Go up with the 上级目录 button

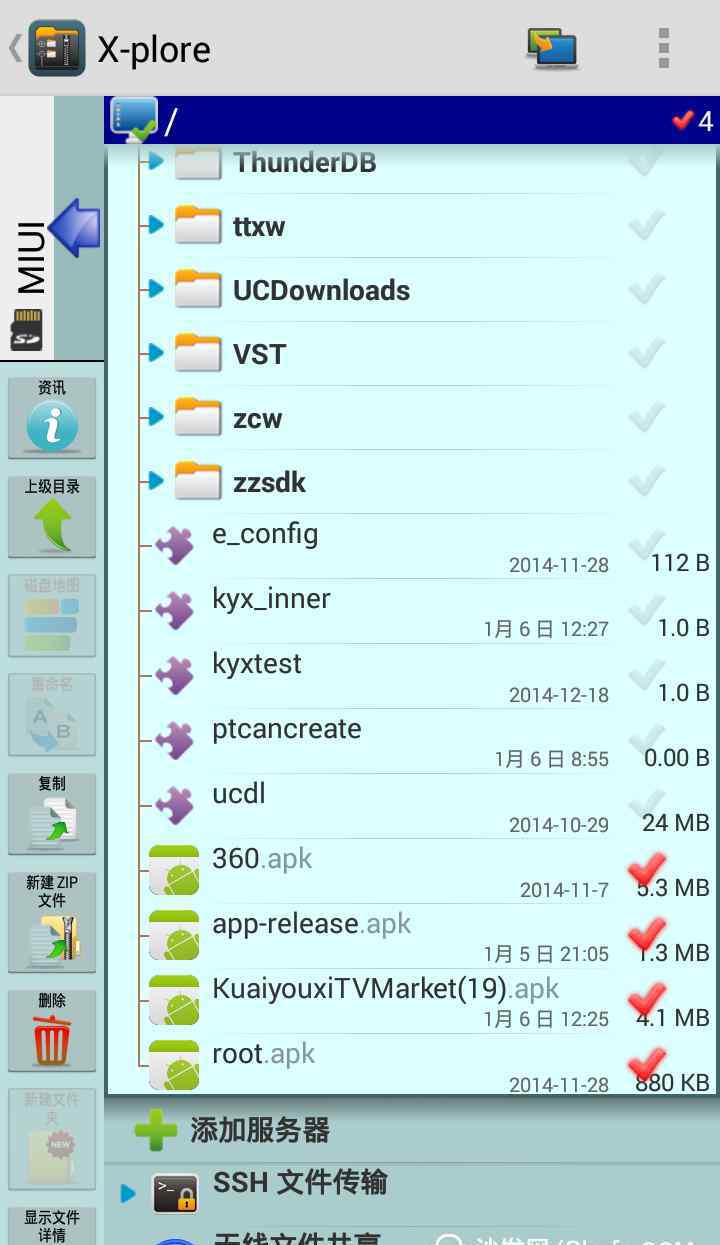tap(52, 516)
